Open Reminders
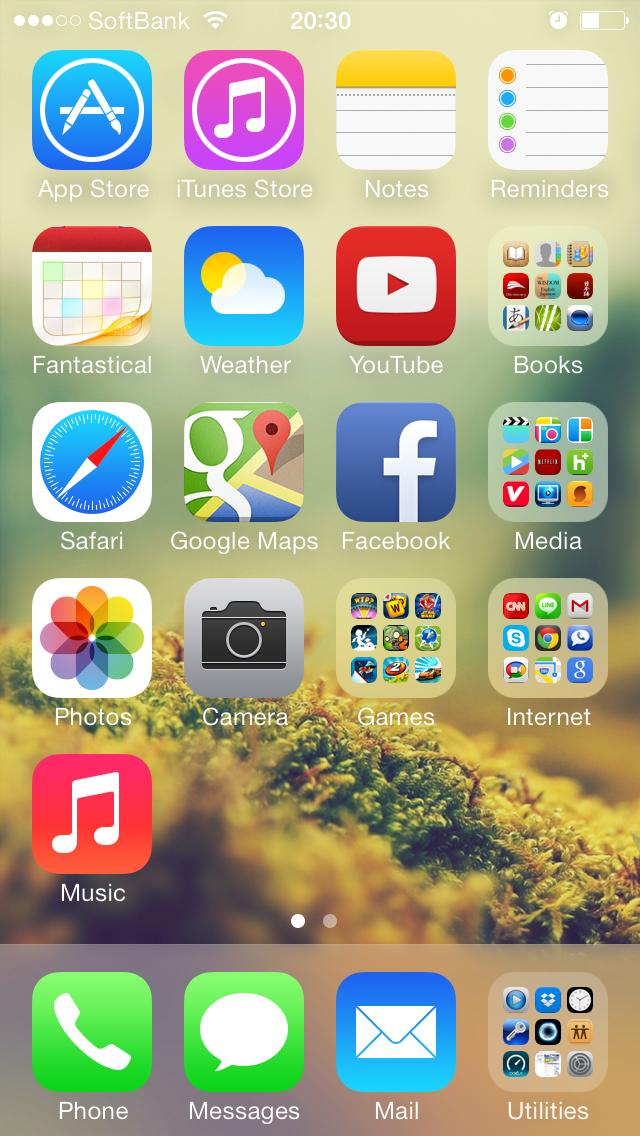The image size is (640, 1136). pos(548,110)
